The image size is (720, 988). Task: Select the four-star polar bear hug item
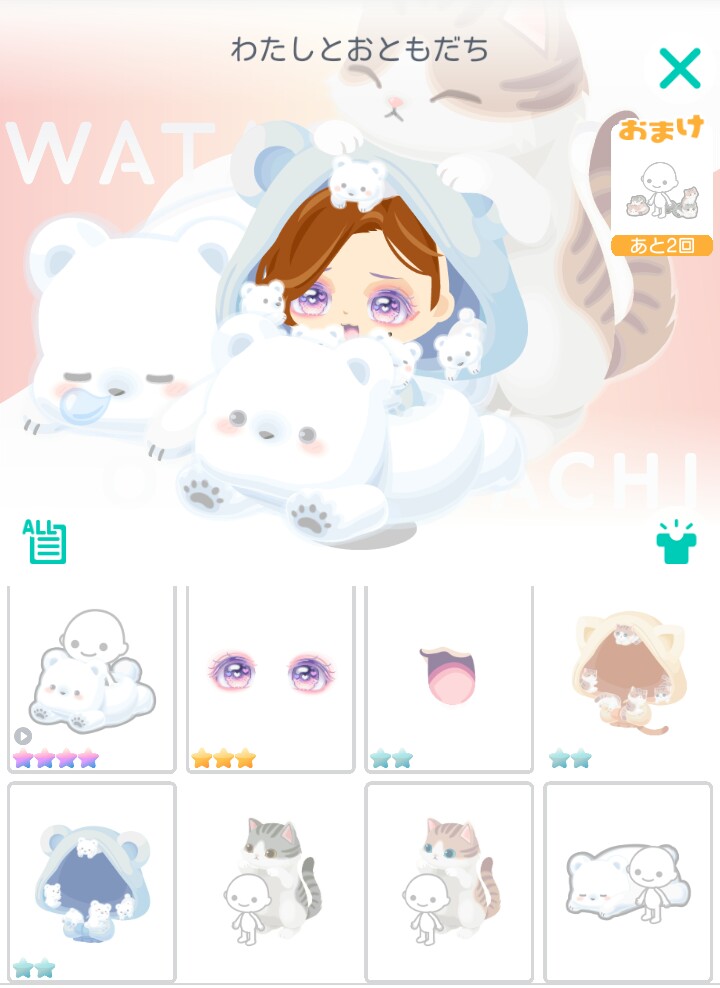pos(92,680)
